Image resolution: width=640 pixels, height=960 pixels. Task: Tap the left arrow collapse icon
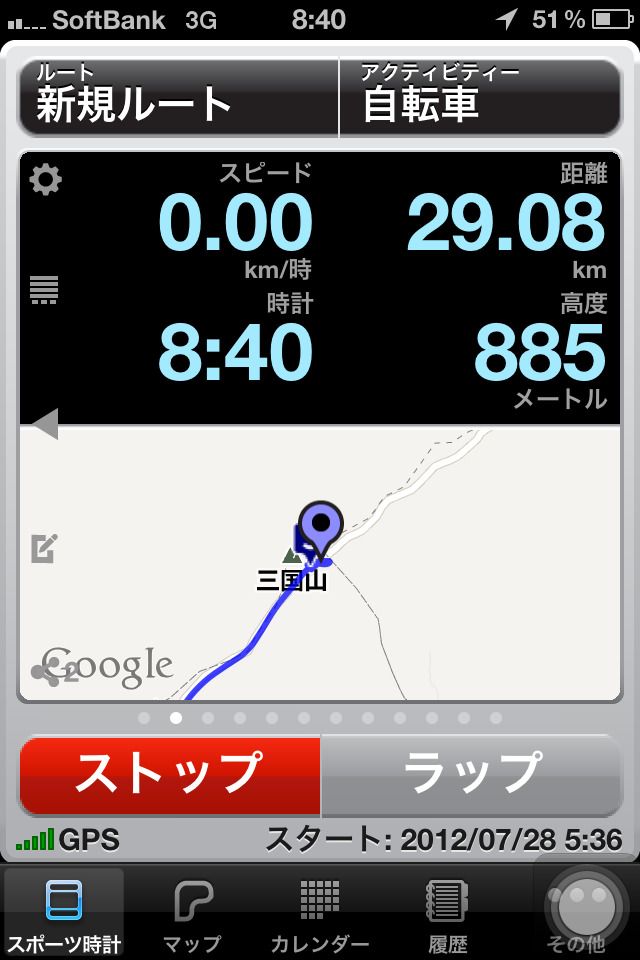pyautogui.click(x=45, y=425)
